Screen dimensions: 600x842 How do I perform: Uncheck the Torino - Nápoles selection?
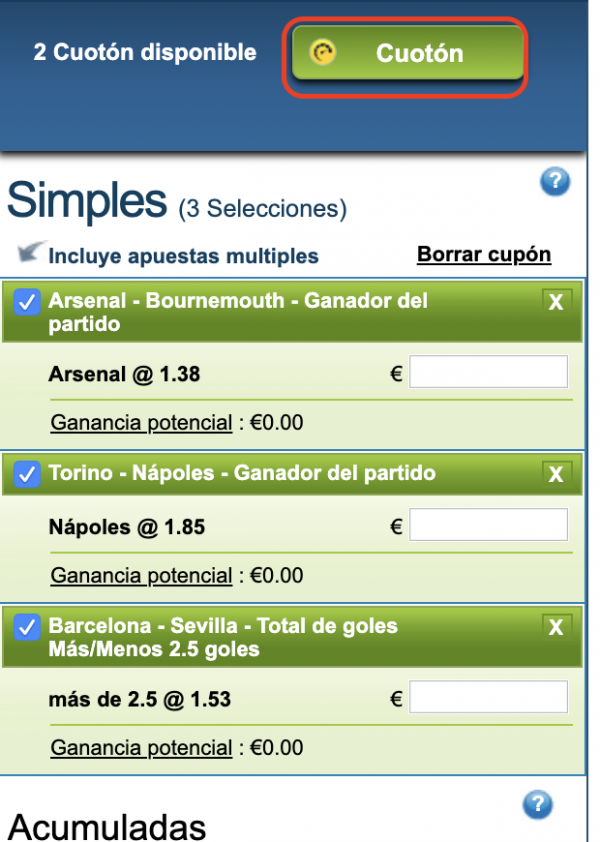point(28,474)
